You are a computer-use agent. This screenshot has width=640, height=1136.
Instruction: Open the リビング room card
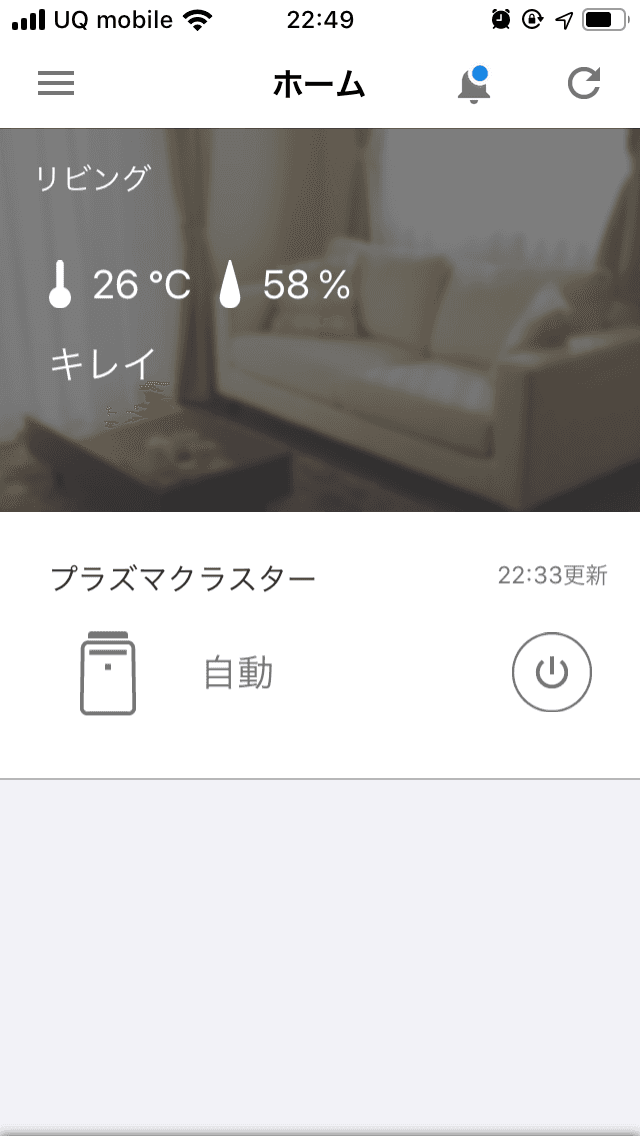coord(320,320)
